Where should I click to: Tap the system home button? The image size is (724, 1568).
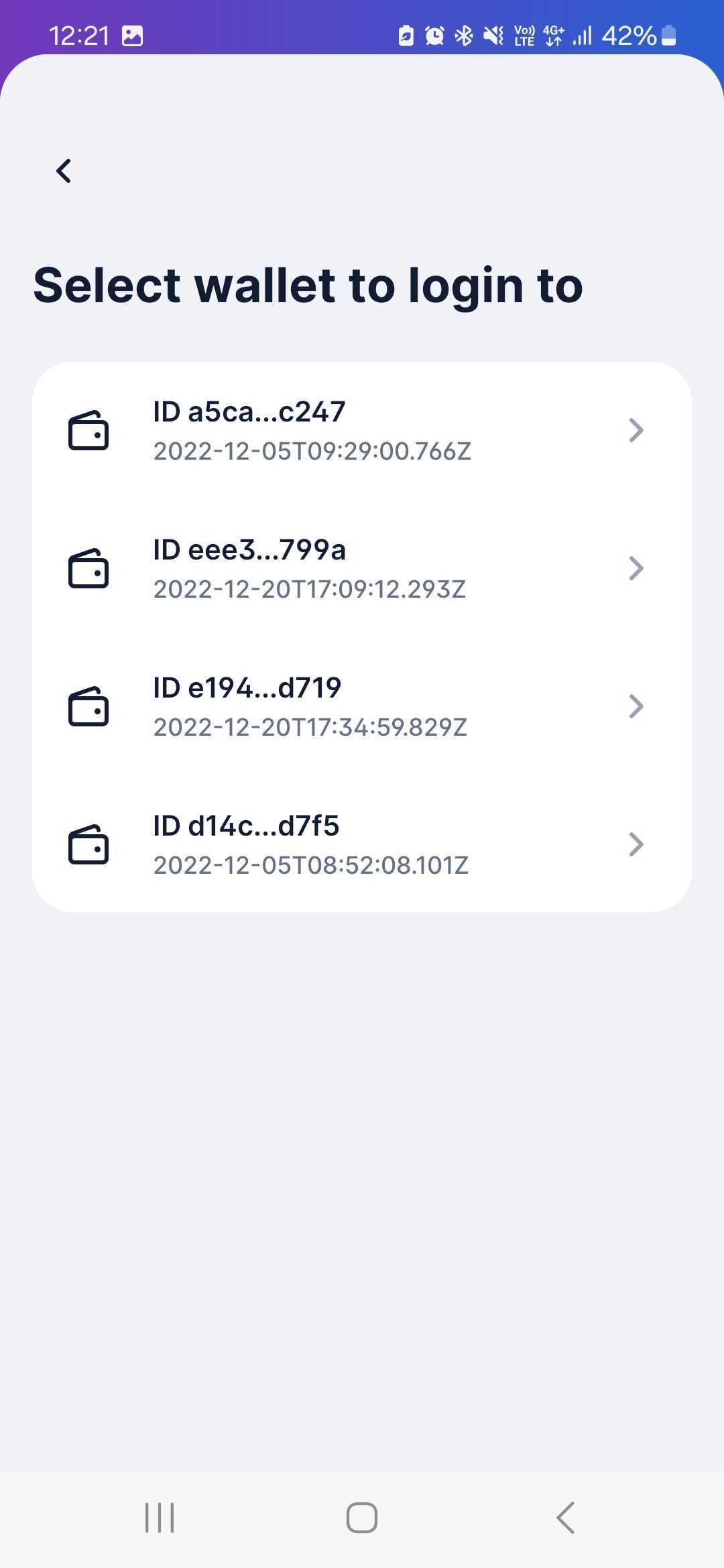pyautogui.click(x=362, y=1518)
